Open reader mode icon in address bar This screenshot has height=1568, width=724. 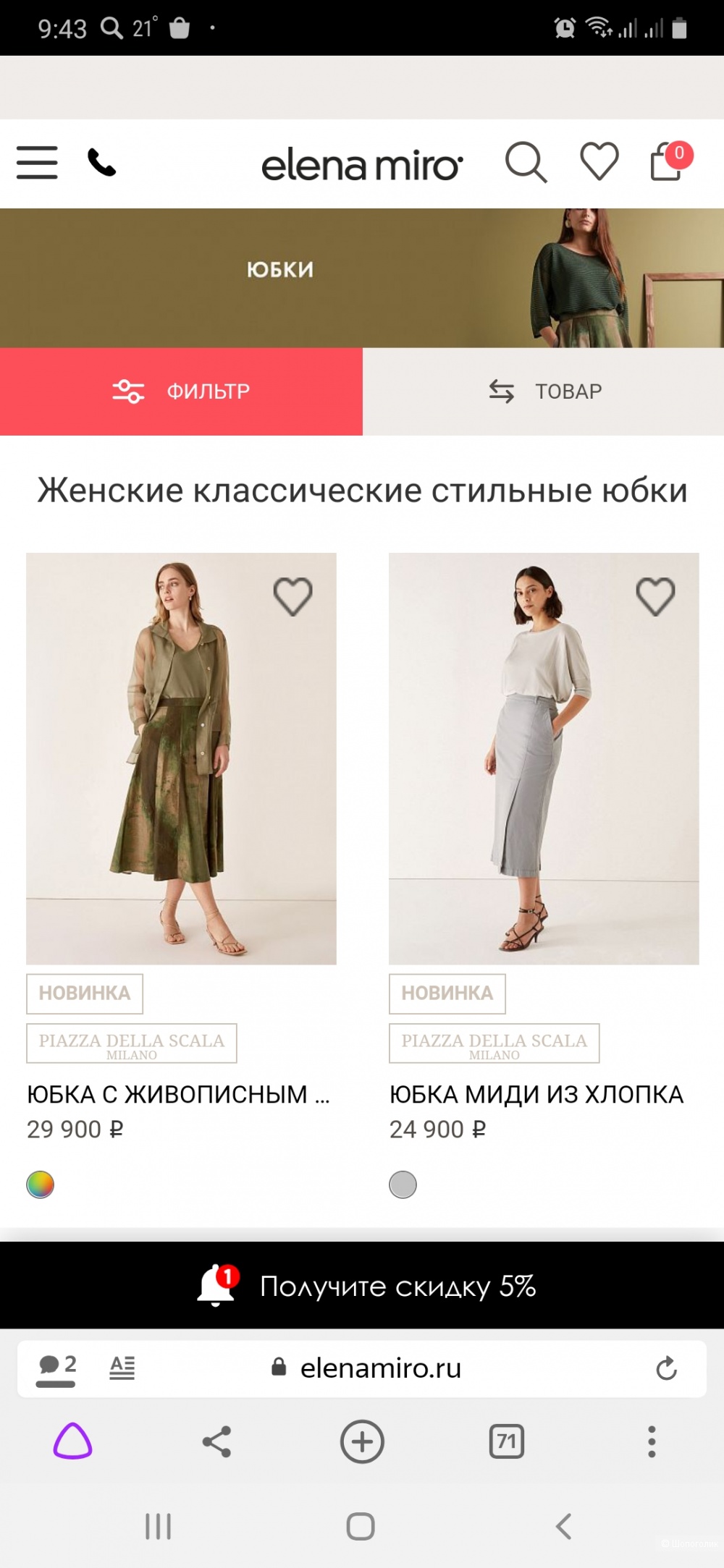[x=122, y=1368]
